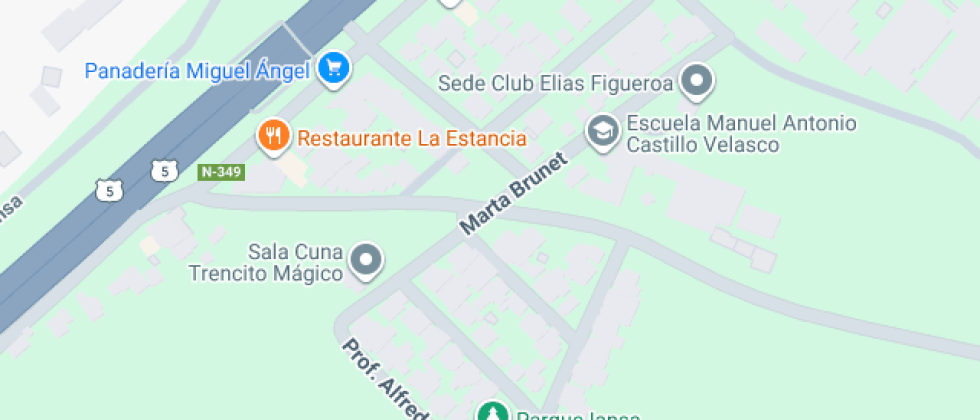The height and width of the screenshot is (420, 980).
Task: Open the Panadería Miguel Ángel shop marker
Action: pos(334,69)
